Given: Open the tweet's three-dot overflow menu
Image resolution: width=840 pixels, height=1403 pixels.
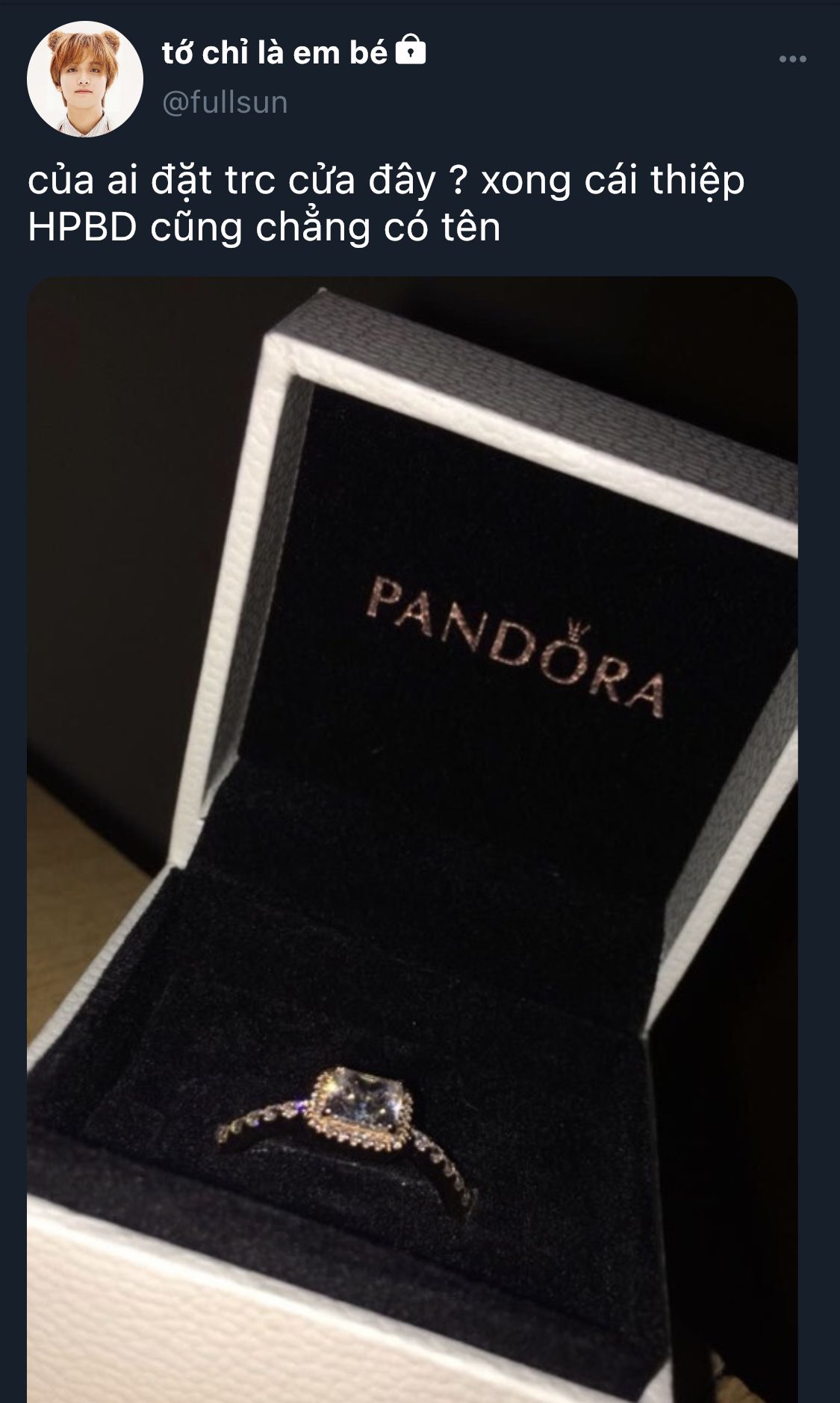Looking at the screenshot, I should pos(792,59).
